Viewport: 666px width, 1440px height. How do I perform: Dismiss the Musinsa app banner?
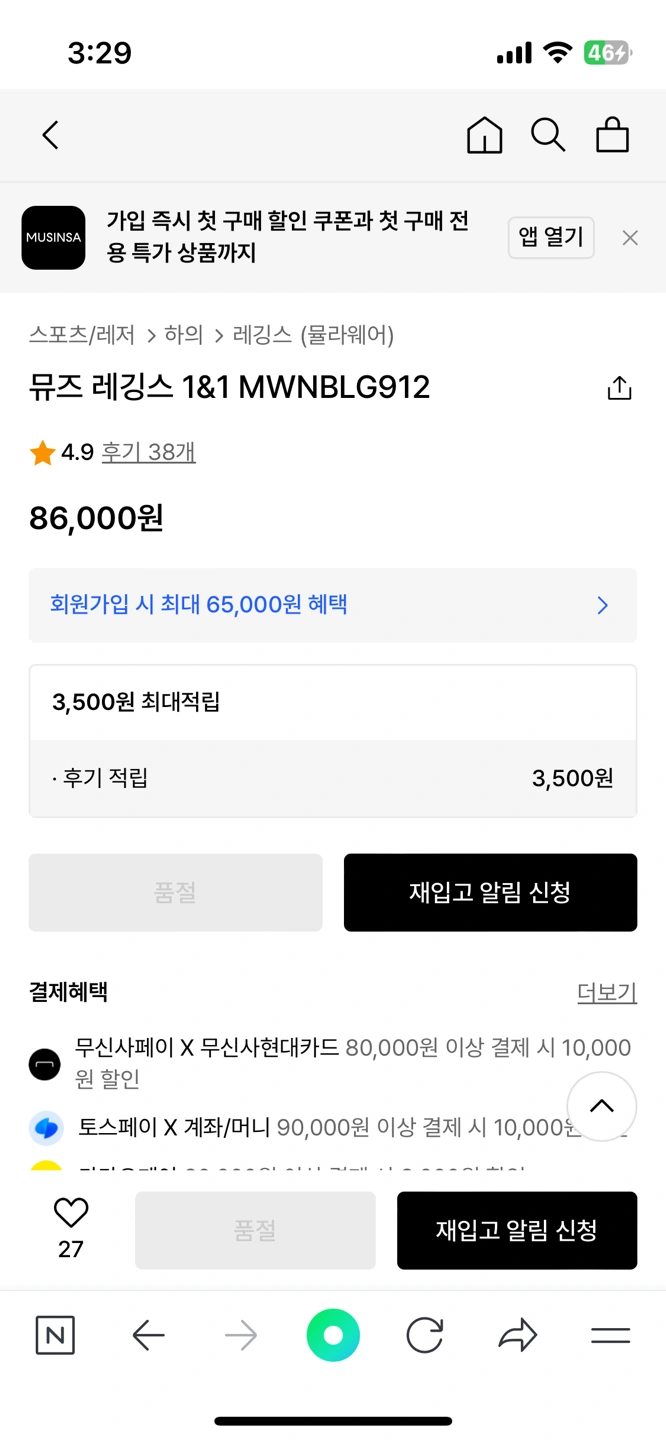point(630,238)
